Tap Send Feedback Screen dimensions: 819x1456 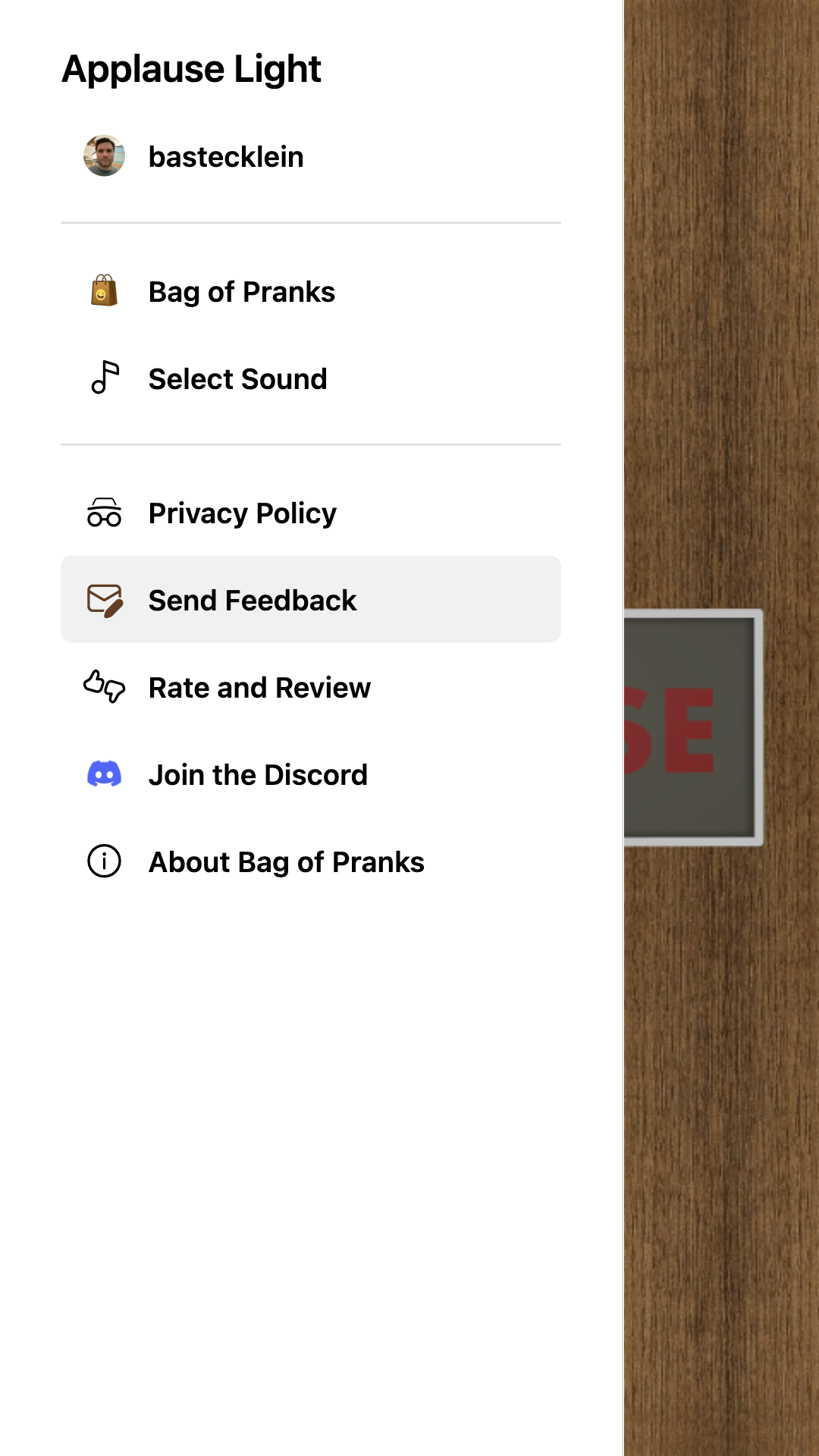tap(311, 600)
